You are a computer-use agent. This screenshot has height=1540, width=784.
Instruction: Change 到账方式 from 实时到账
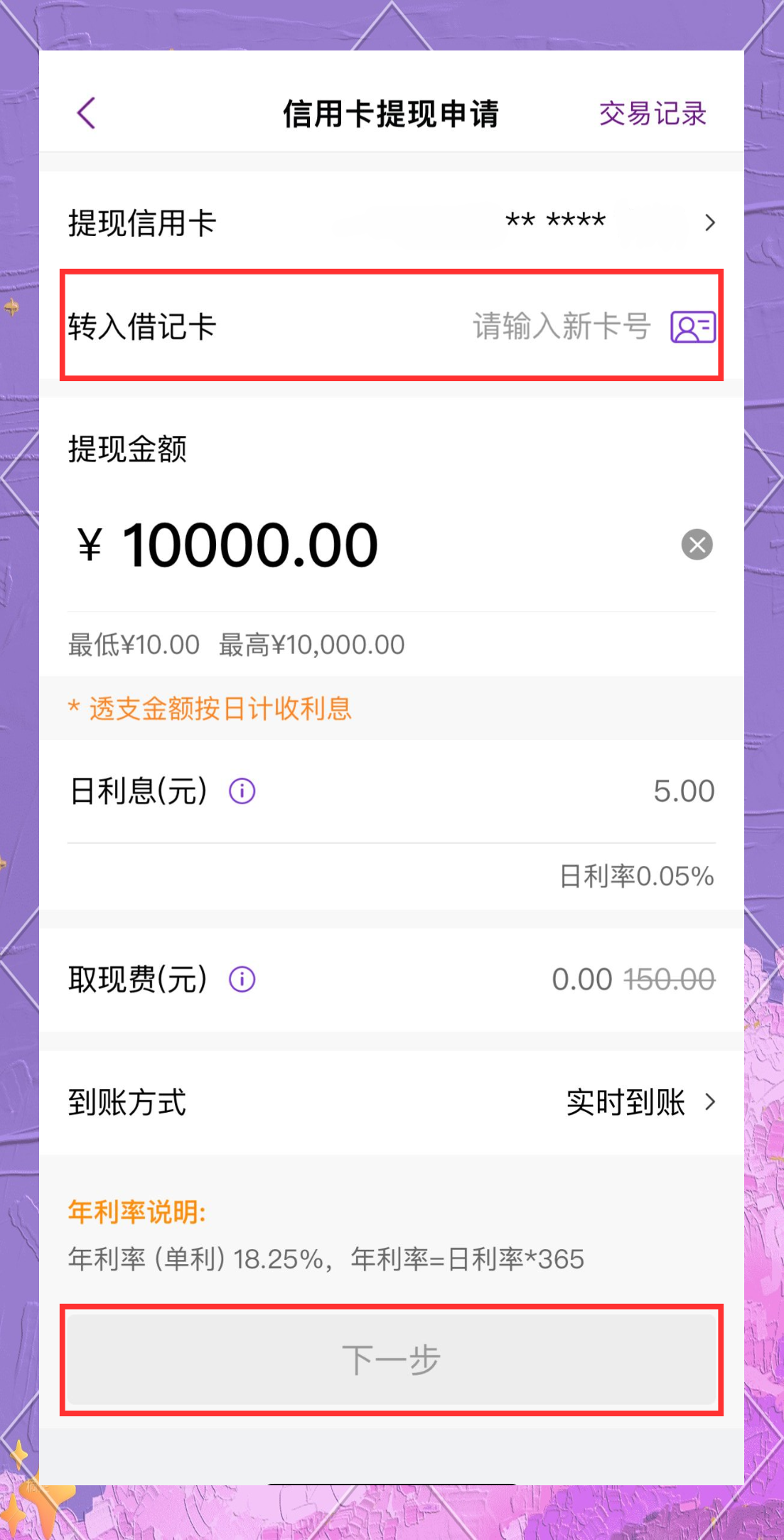[x=638, y=1103]
